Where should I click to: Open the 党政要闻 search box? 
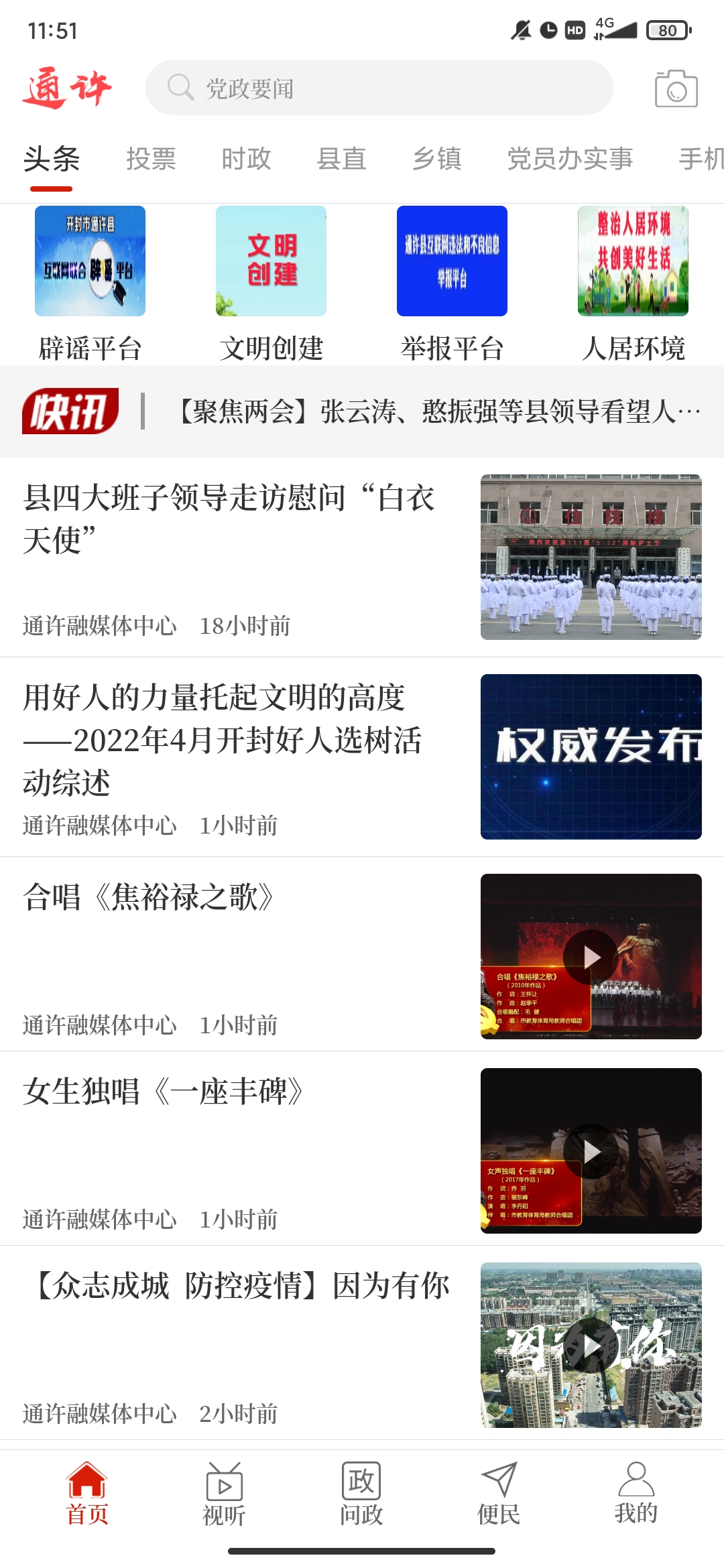coord(379,88)
